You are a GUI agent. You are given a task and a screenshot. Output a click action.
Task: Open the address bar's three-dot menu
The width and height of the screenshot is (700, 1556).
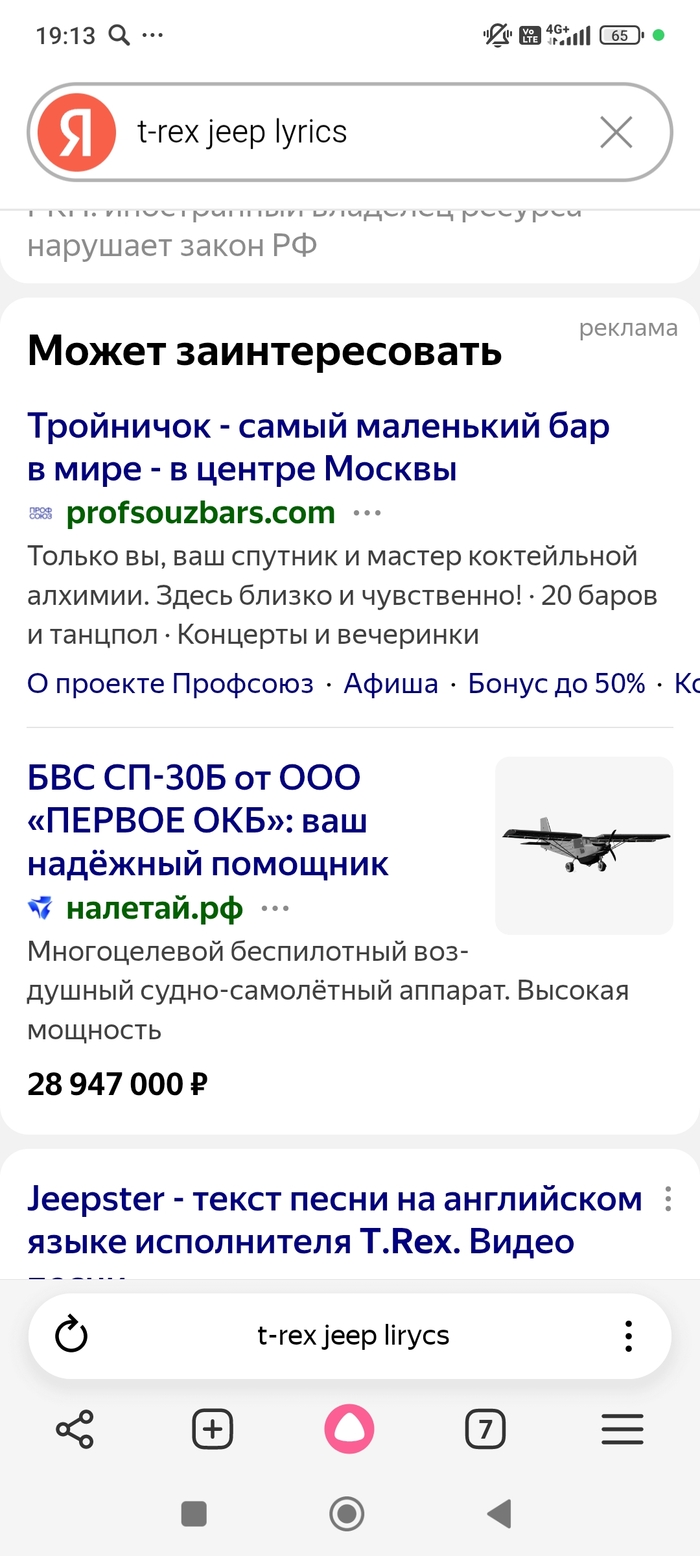point(628,1335)
